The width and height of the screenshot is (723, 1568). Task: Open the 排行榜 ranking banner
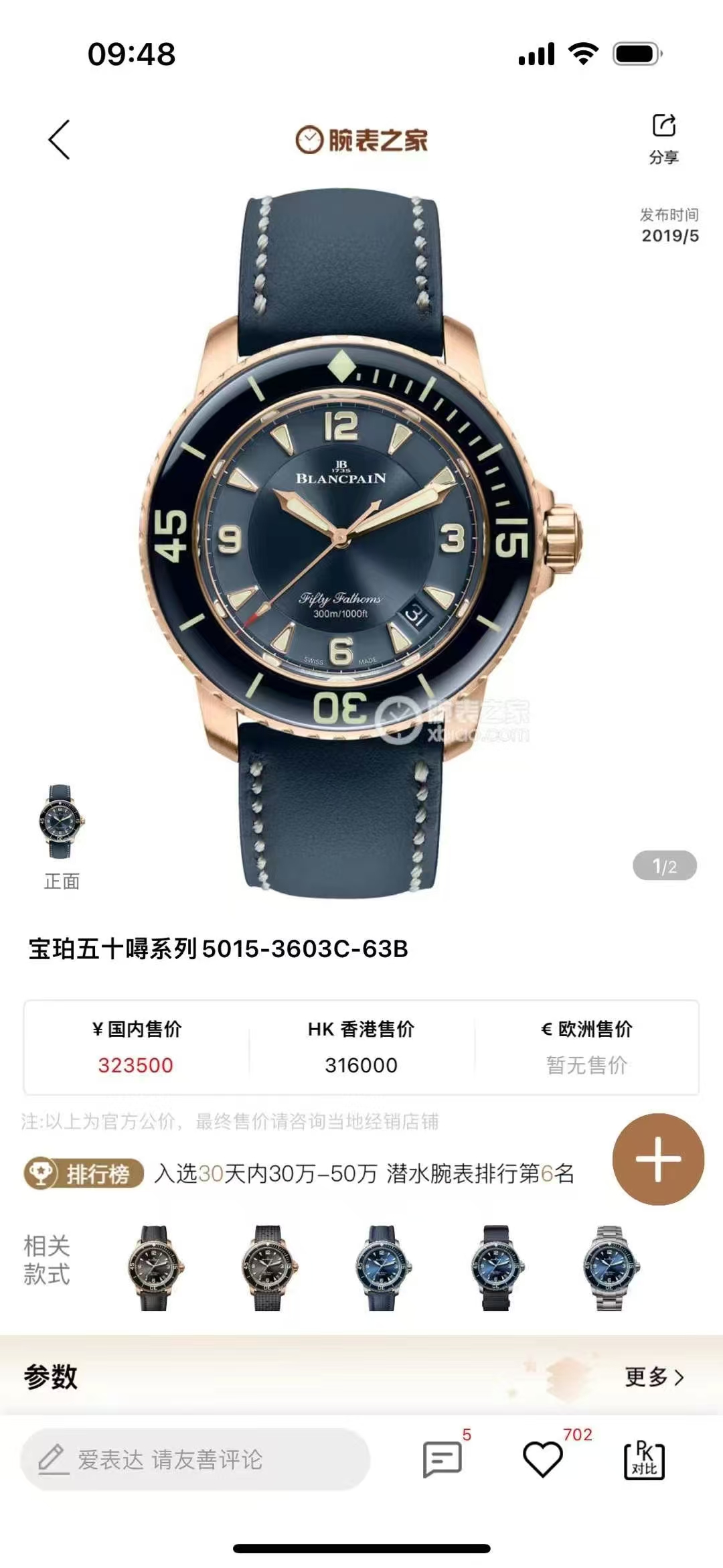(x=299, y=1173)
